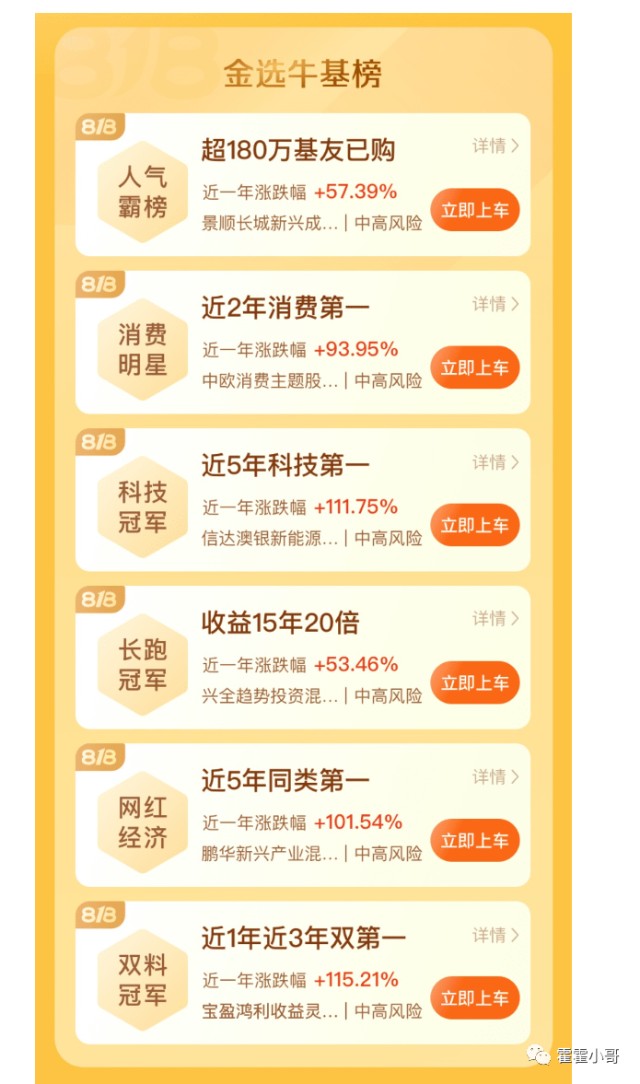Open 详情 for the 人气霸榜 card
640x1084 pixels.
(x=496, y=146)
